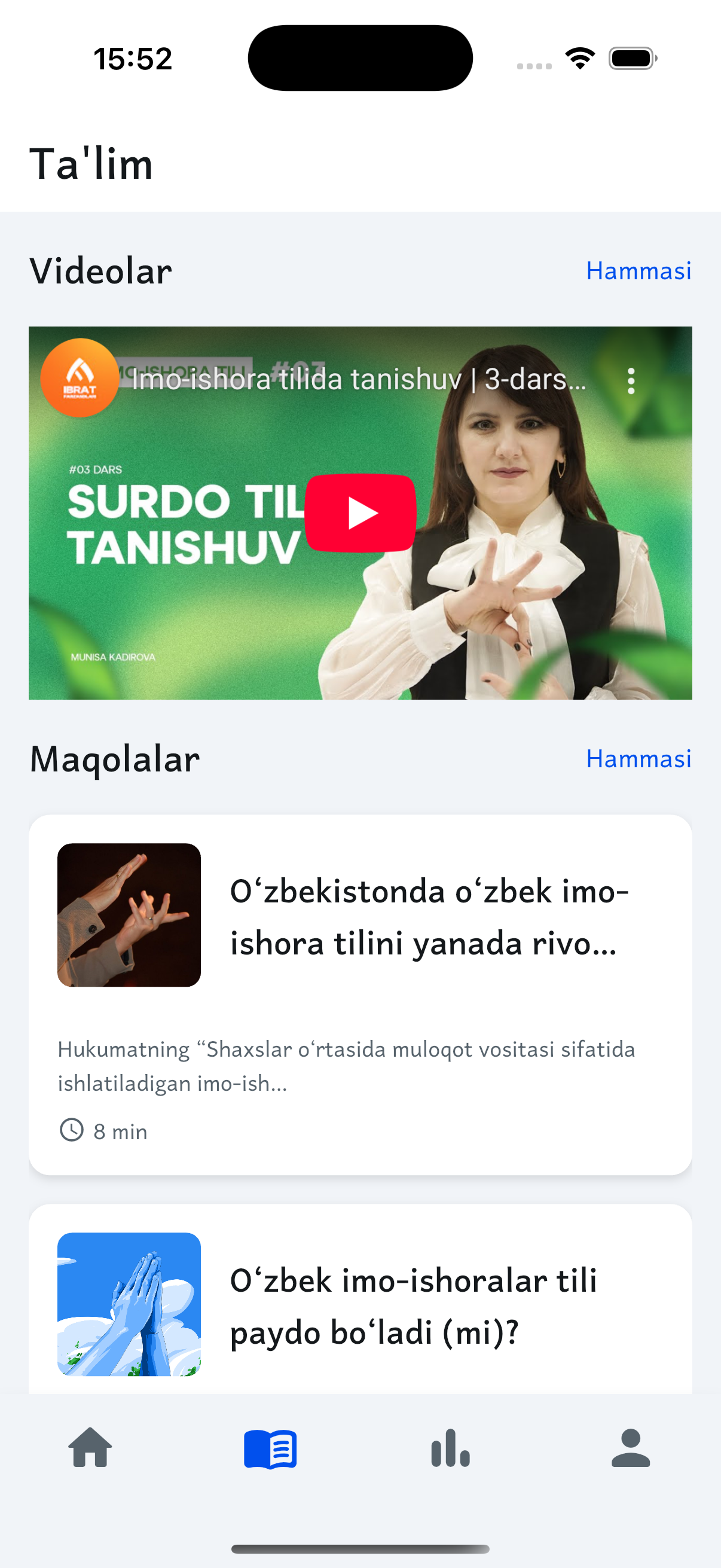Open Hammasi next to Maqolalar
The width and height of the screenshot is (721, 1568).
coord(638,758)
